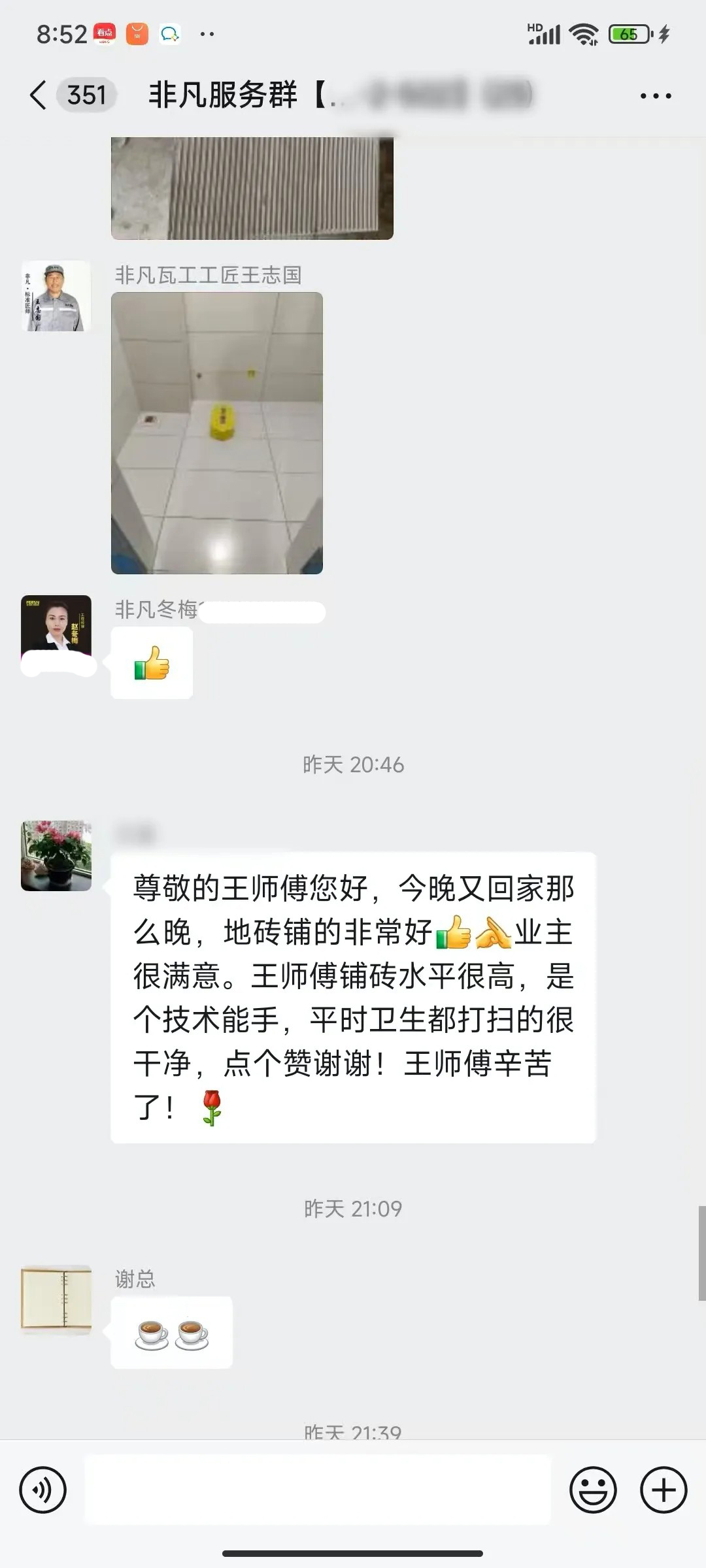
Task: Open the plus attachments menu
Action: pyautogui.click(x=663, y=1490)
